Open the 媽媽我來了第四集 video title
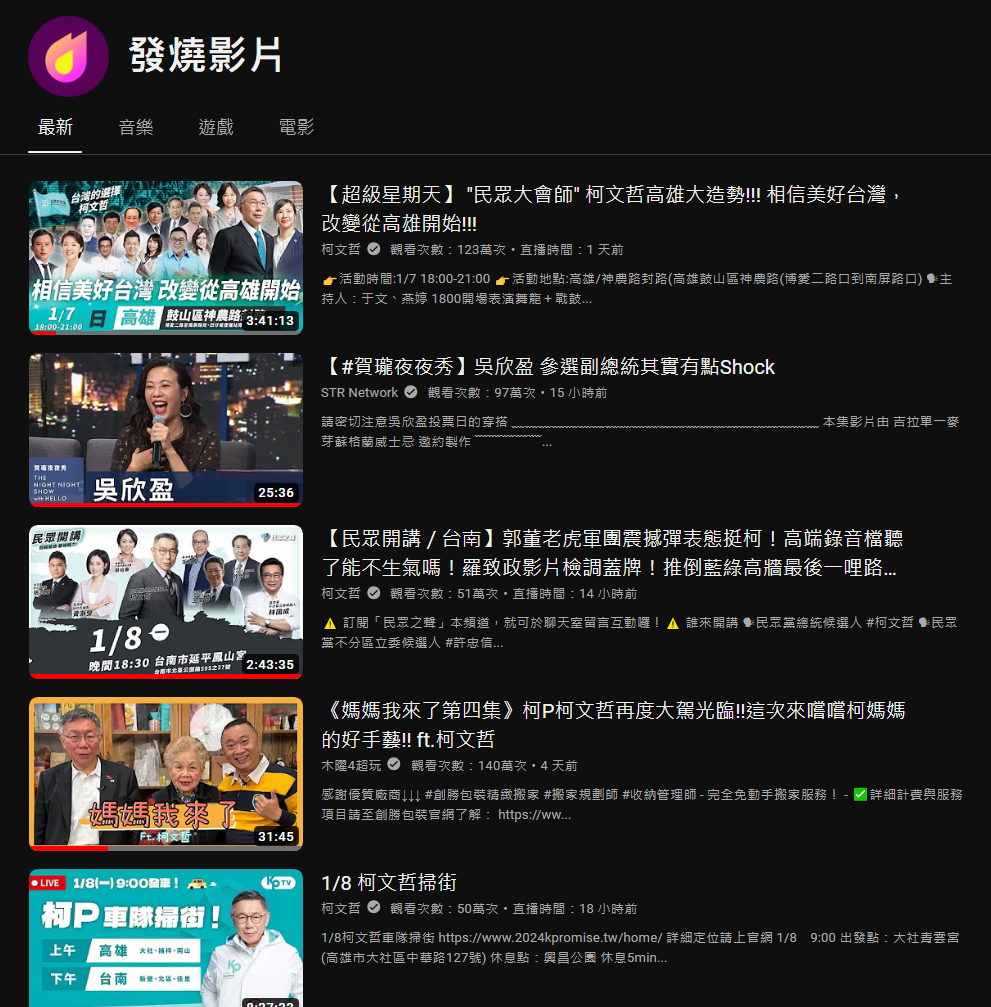991x1007 pixels. (613, 725)
